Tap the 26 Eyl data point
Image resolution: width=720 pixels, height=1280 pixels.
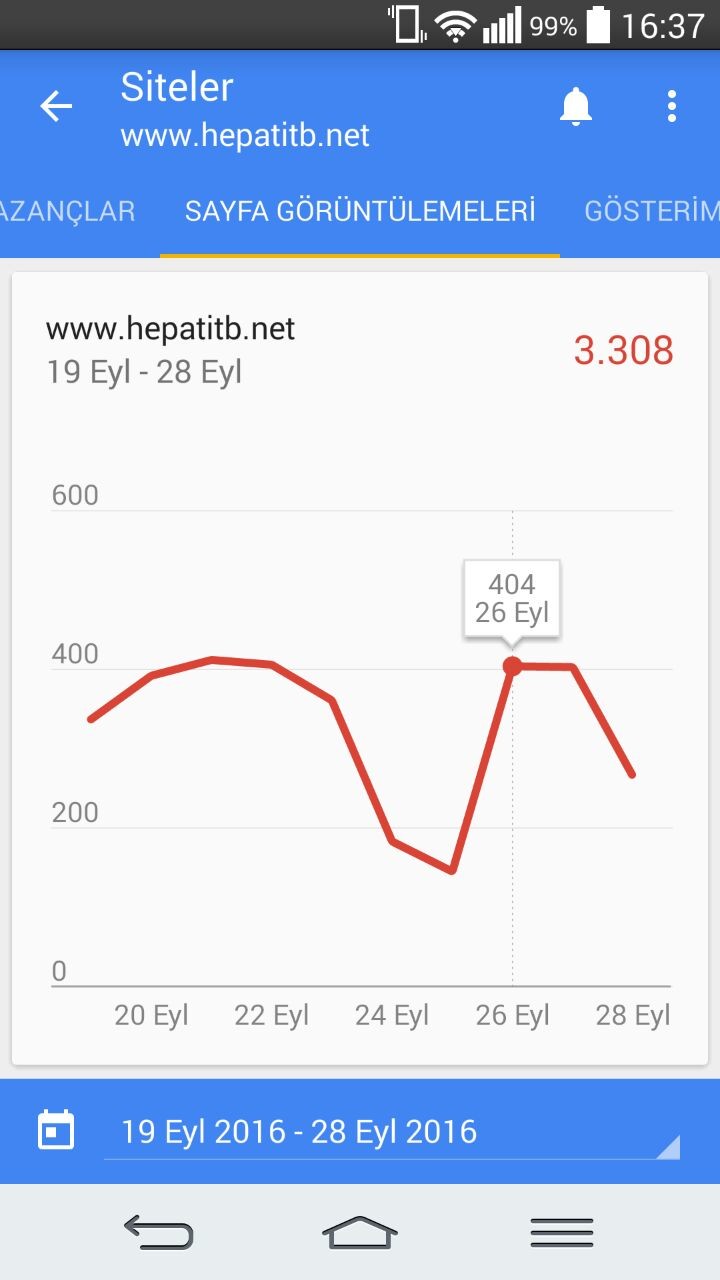pos(512,666)
